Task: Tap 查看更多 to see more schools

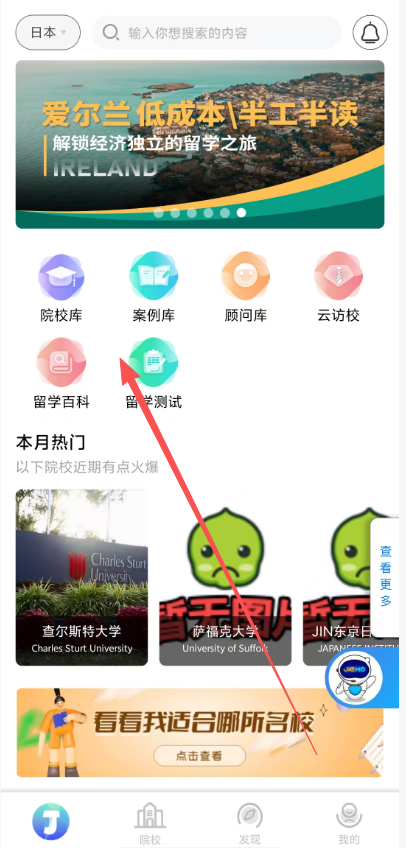Action: [x=386, y=577]
